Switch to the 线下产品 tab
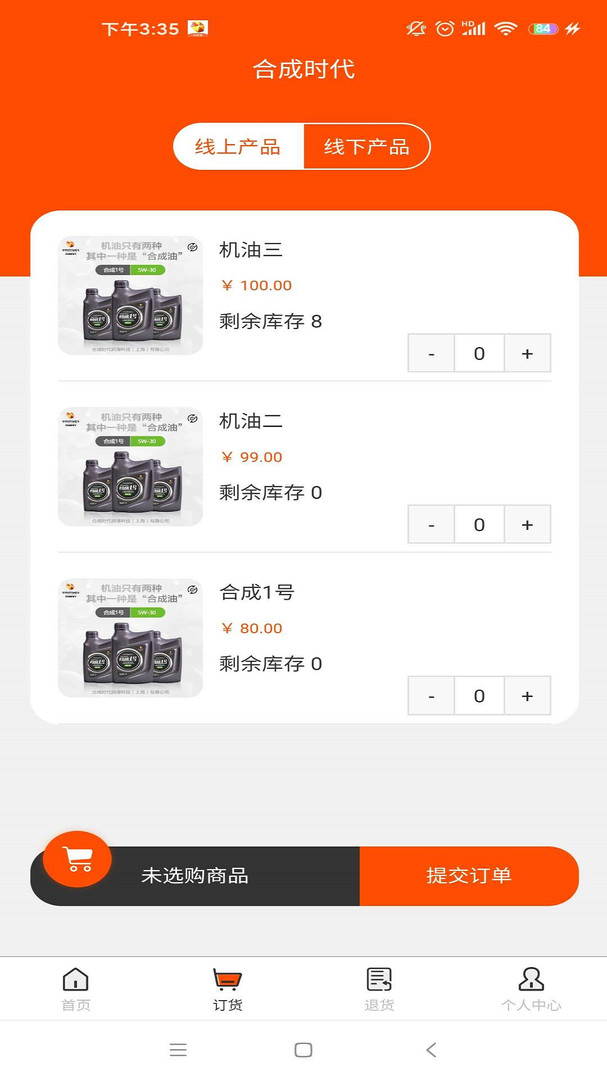 367,147
